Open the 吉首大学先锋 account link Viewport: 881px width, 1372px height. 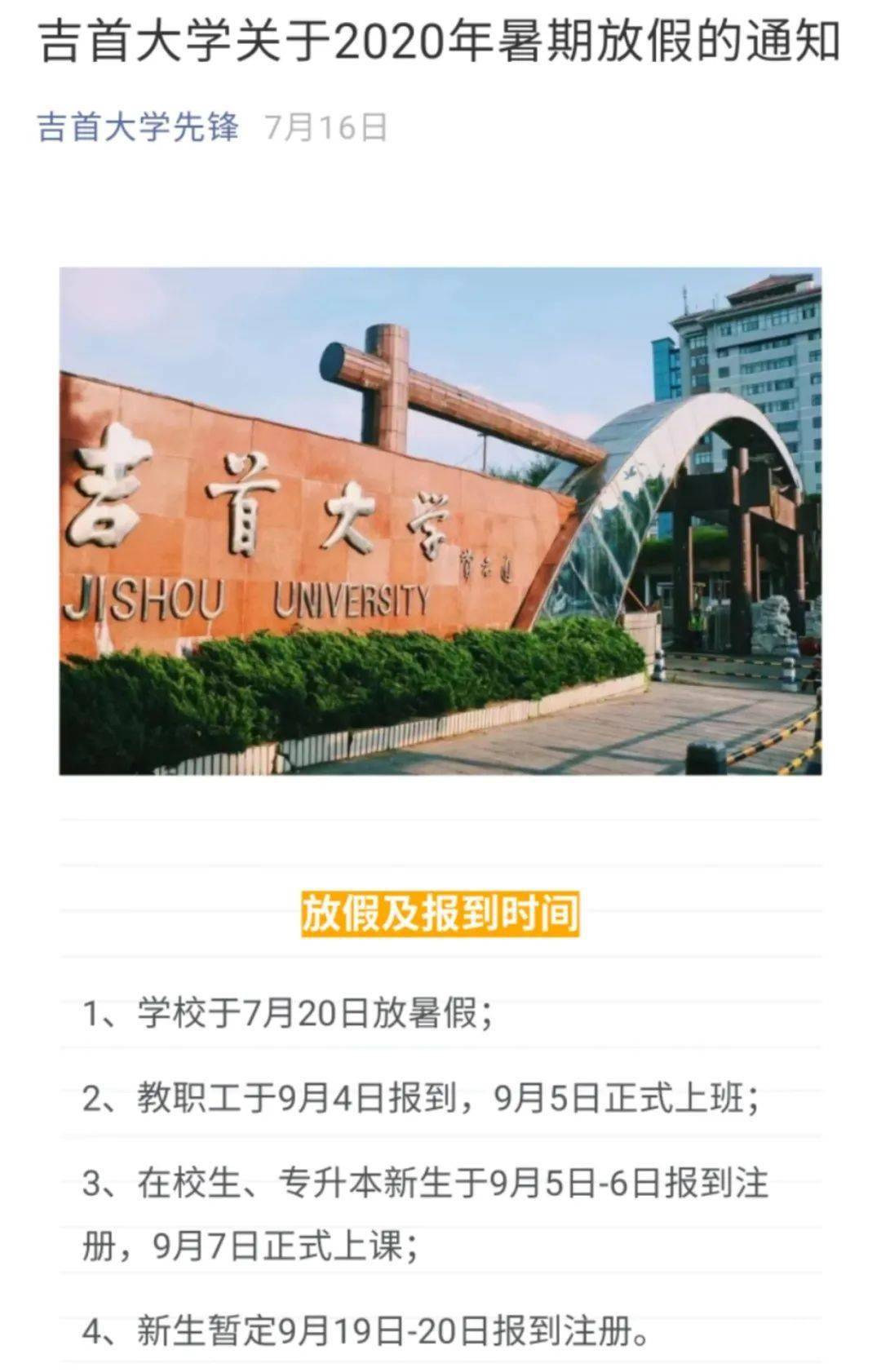pos(139,128)
